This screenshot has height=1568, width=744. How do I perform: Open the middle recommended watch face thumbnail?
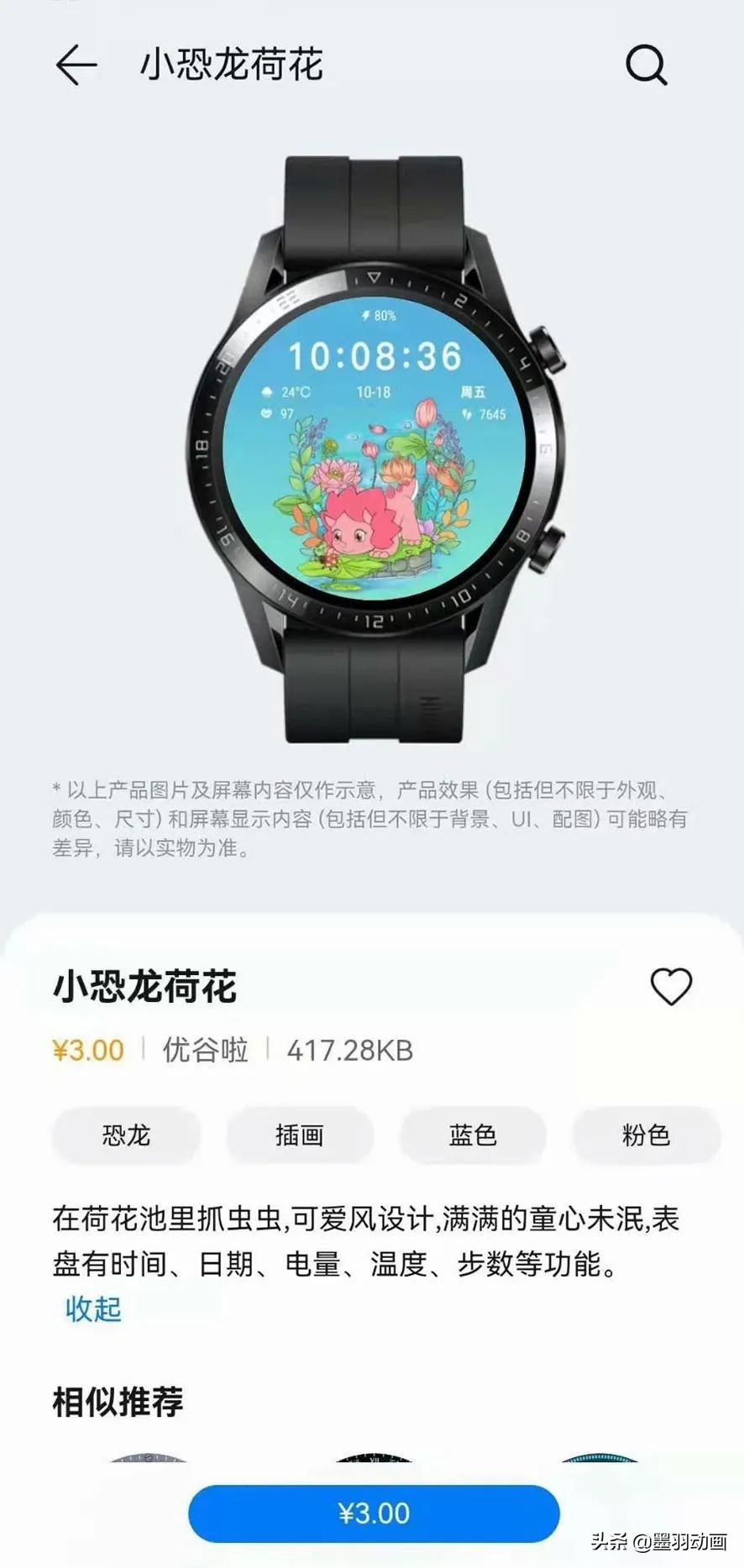[372, 1461]
